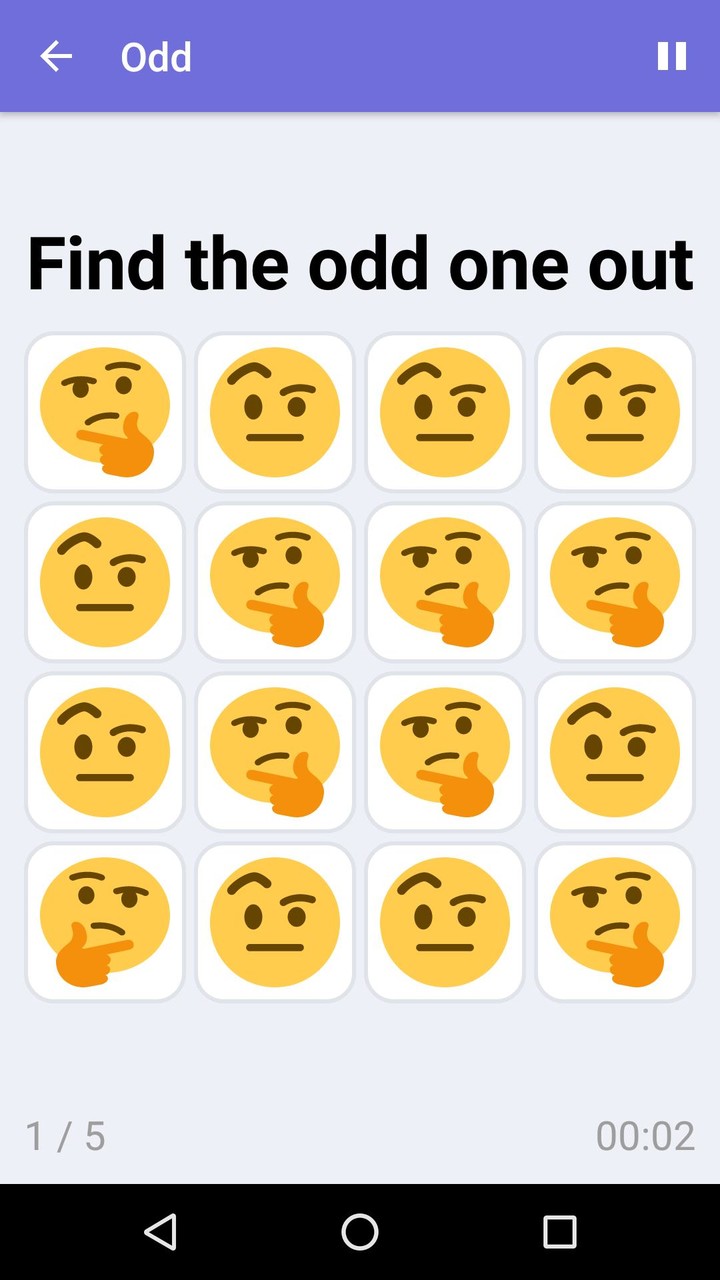This screenshot has height=1280, width=720.
Task: Open the recent apps view
Action: click(559, 1232)
